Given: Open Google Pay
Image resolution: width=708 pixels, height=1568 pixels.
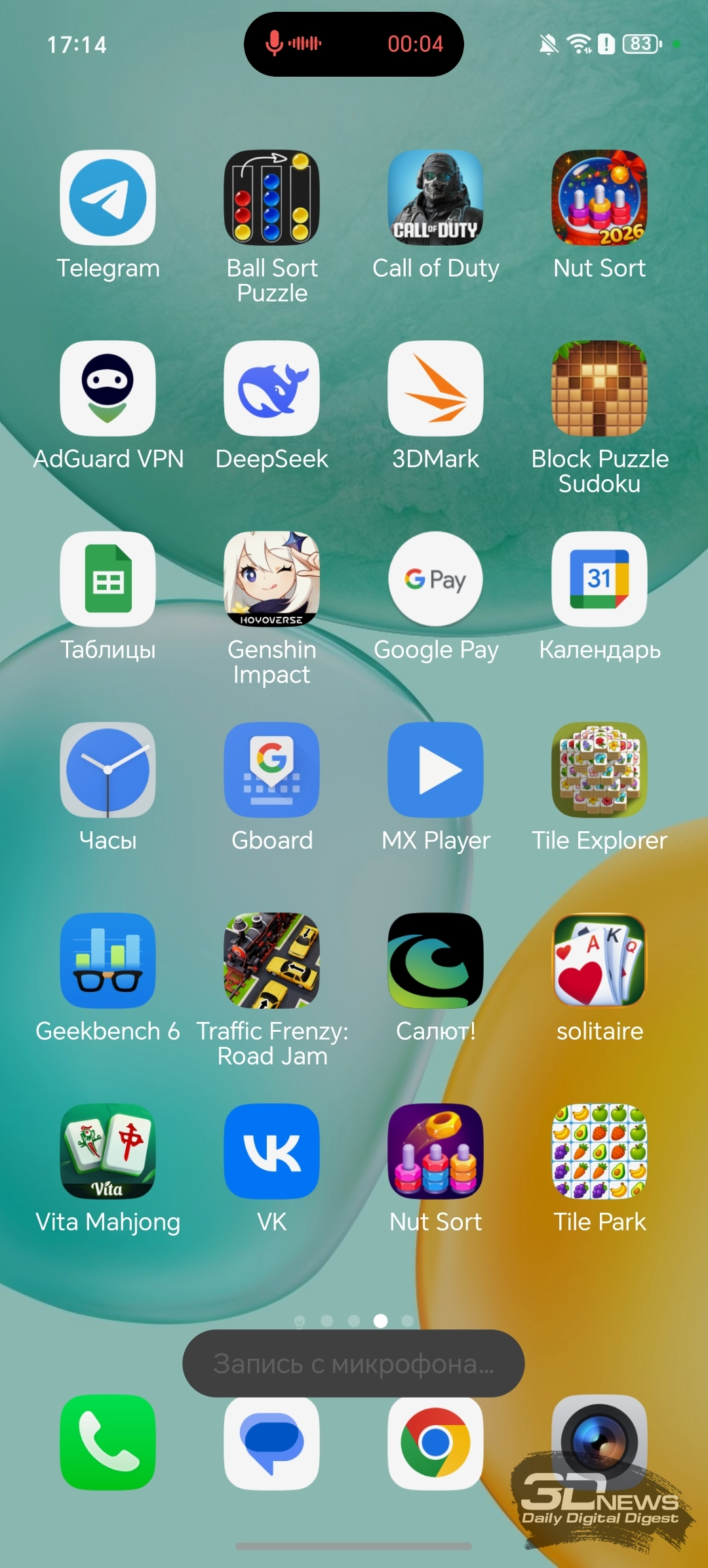Looking at the screenshot, I should [435, 579].
